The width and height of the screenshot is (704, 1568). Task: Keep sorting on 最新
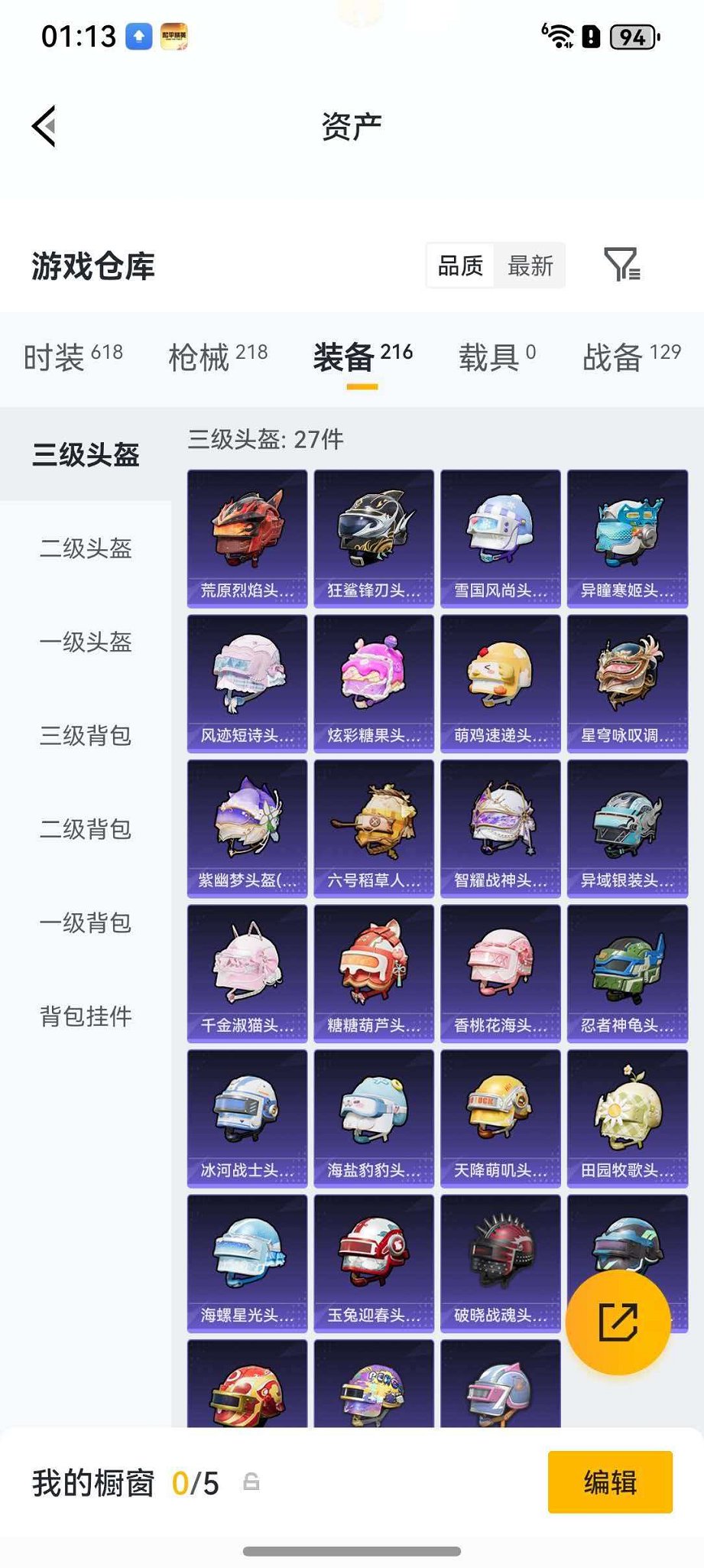(530, 266)
